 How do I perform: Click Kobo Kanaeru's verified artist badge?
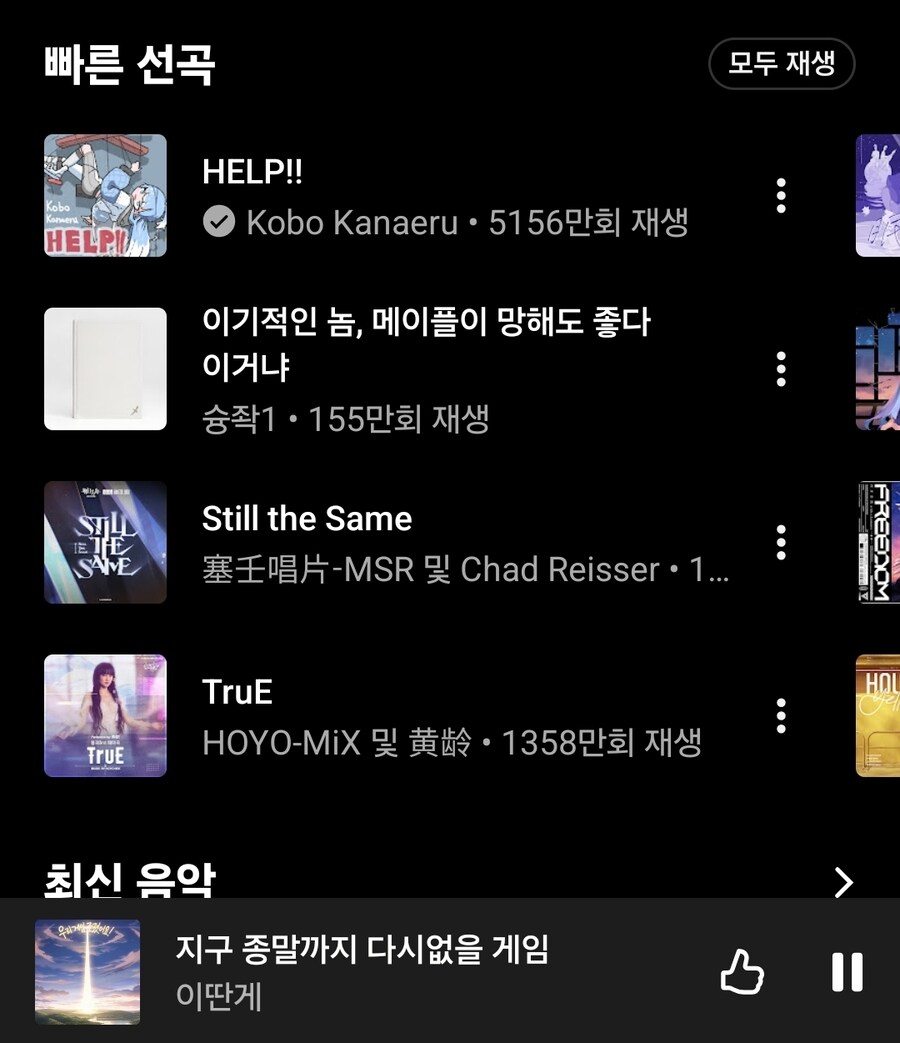coord(216,223)
